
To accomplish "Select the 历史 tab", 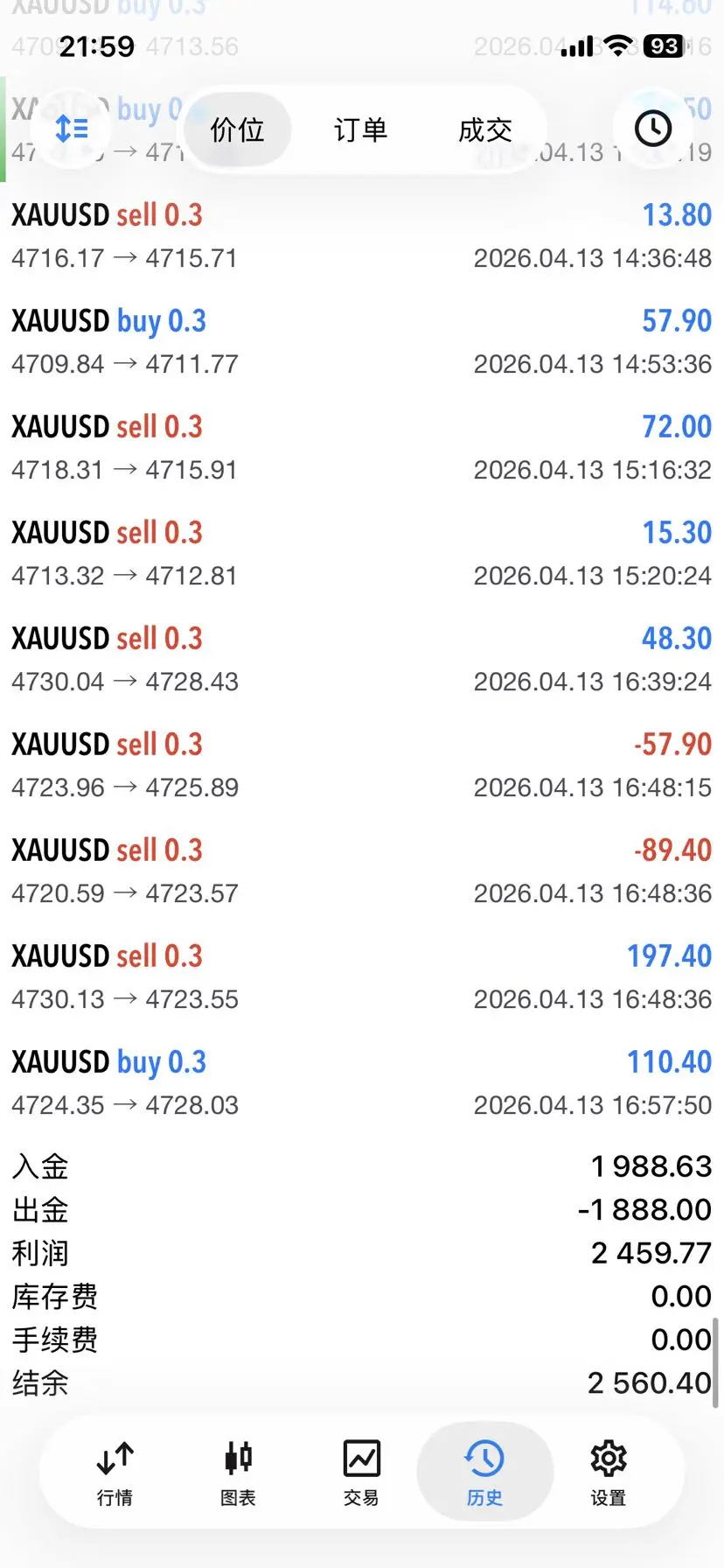I will (x=484, y=1473).
